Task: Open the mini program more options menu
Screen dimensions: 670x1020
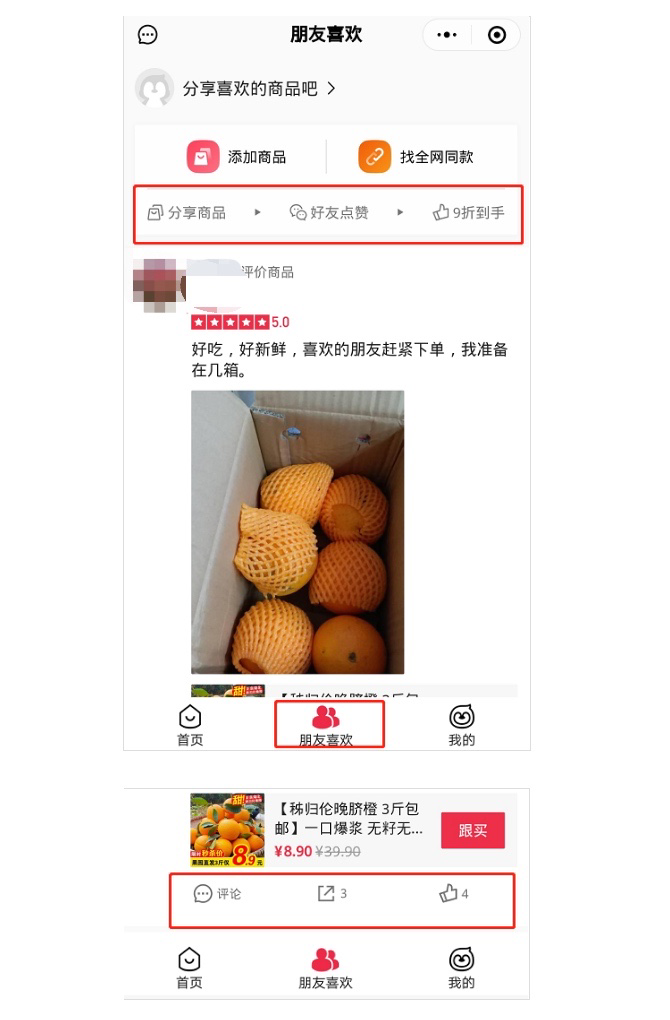Action: point(448,35)
